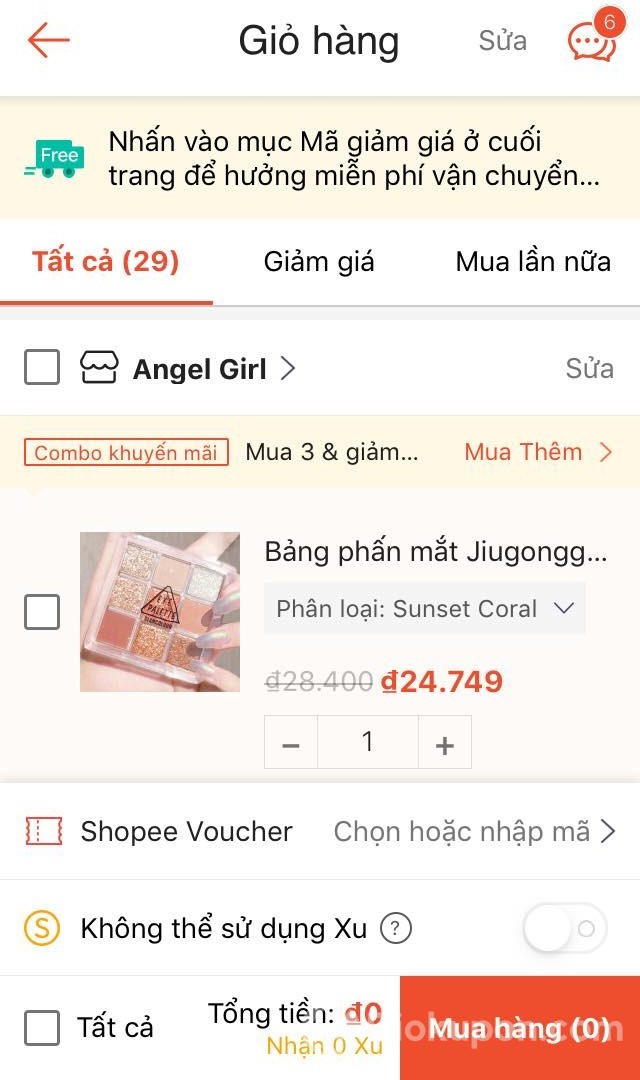Switch to the Giảm giá tab
The image size is (640, 1080).
pyautogui.click(x=319, y=262)
